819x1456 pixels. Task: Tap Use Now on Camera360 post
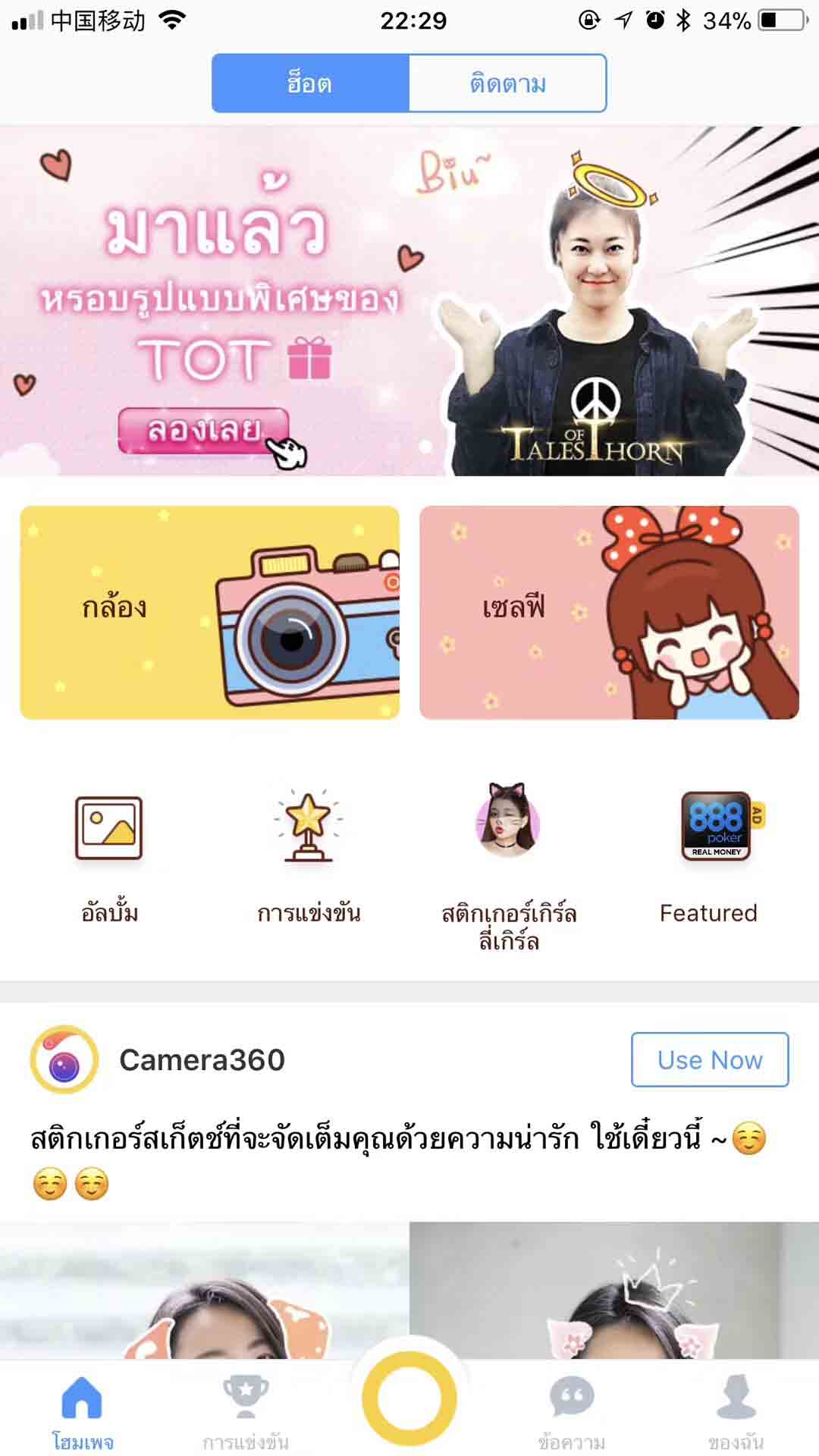(709, 1059)
